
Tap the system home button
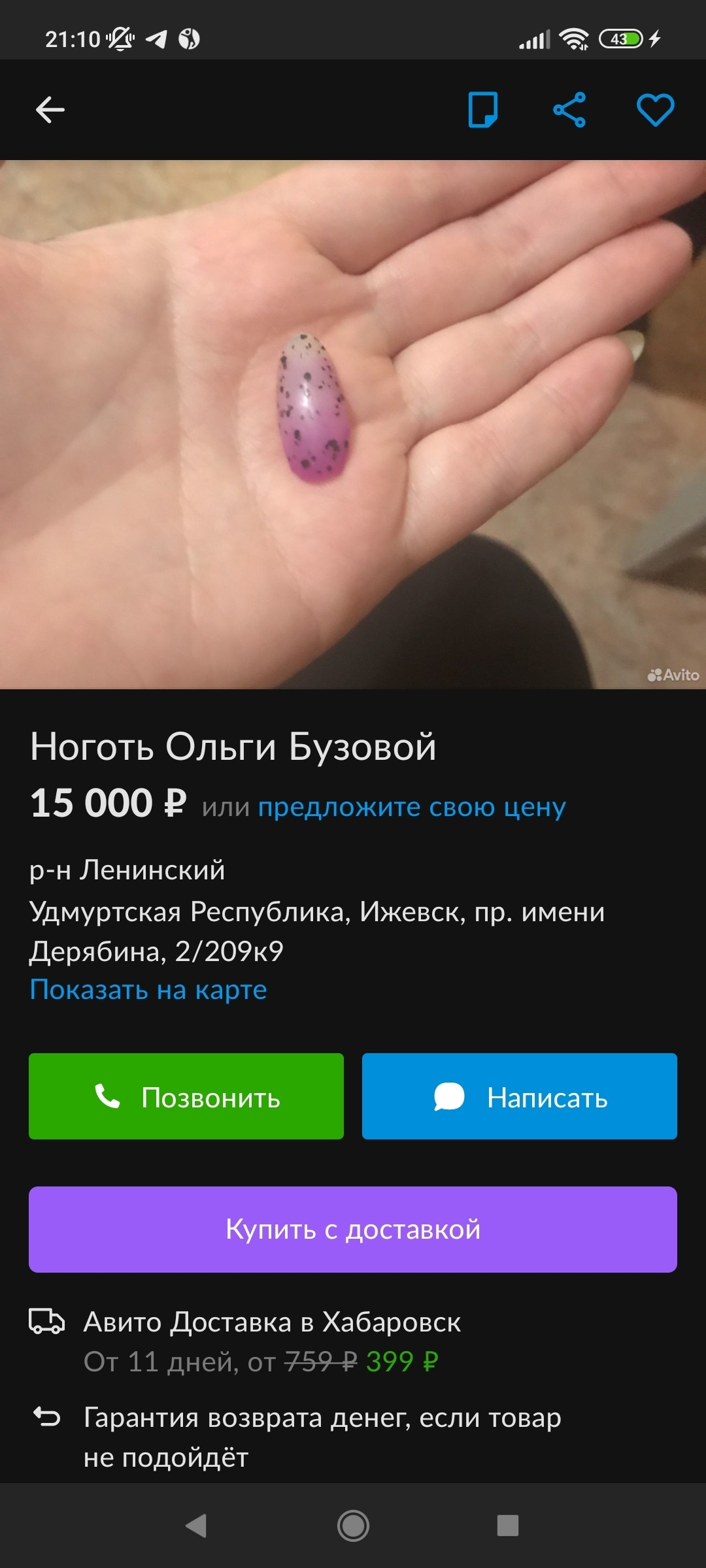pos(353,1526)
